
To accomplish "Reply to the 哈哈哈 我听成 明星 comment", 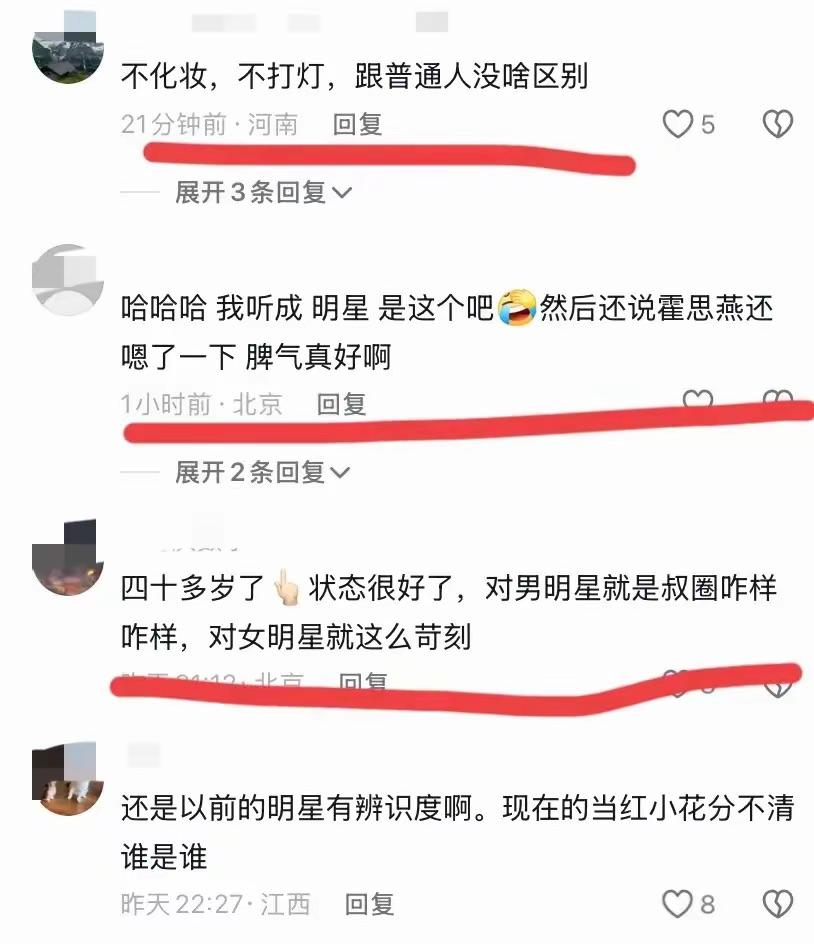I will pos(342,404).
